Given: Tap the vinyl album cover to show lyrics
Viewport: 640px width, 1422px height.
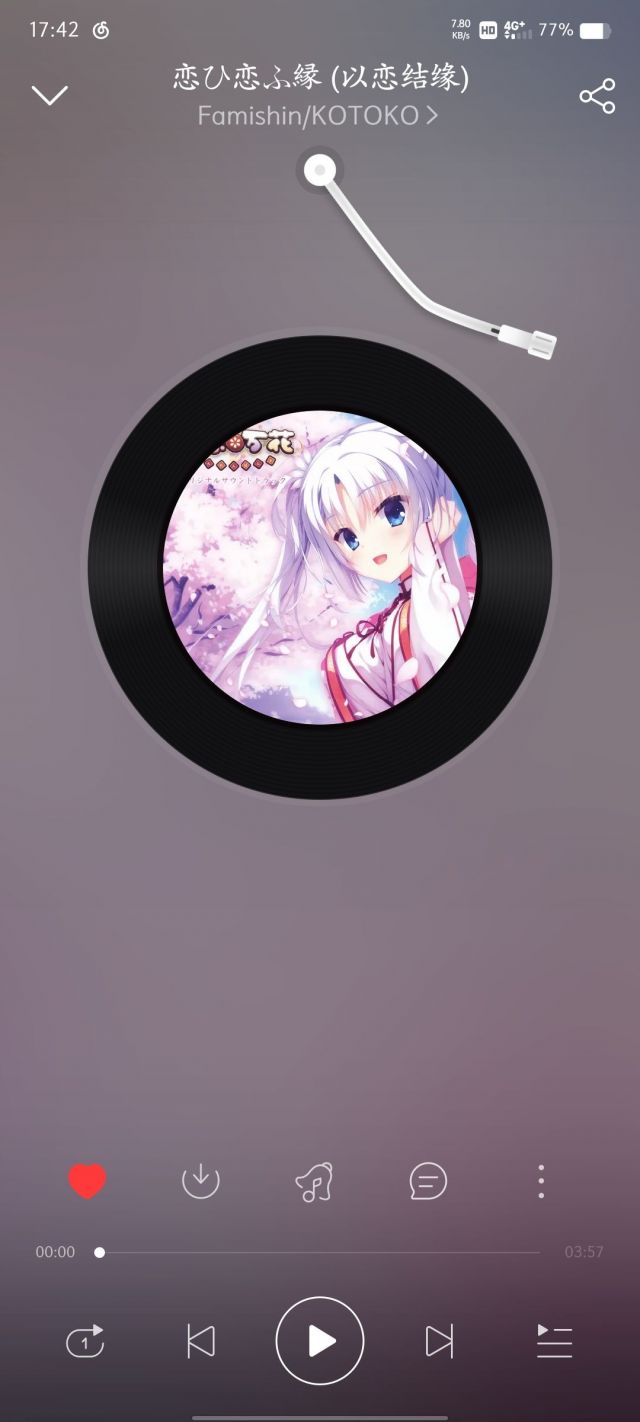Looking at the screenshot, I should (320, 567).
